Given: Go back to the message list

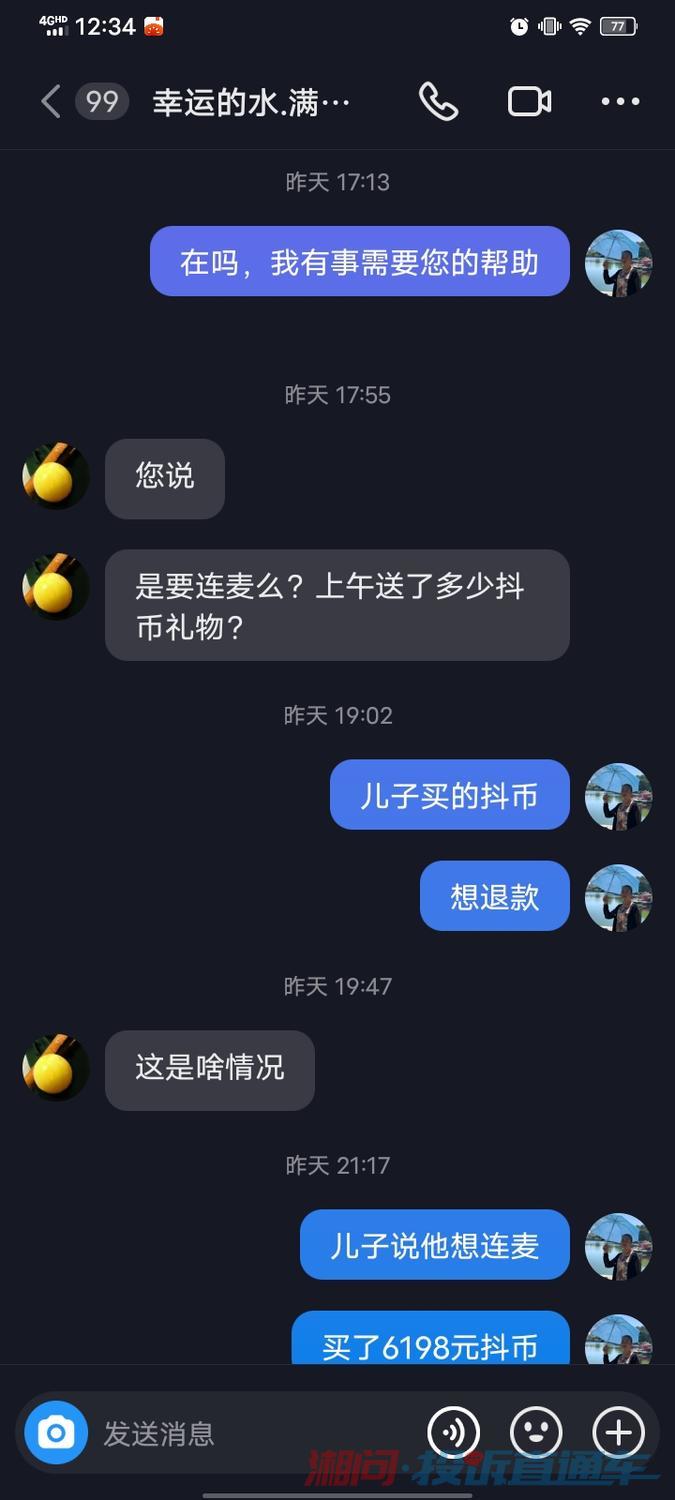Looking at the screenshot, I should coord(50,101).
